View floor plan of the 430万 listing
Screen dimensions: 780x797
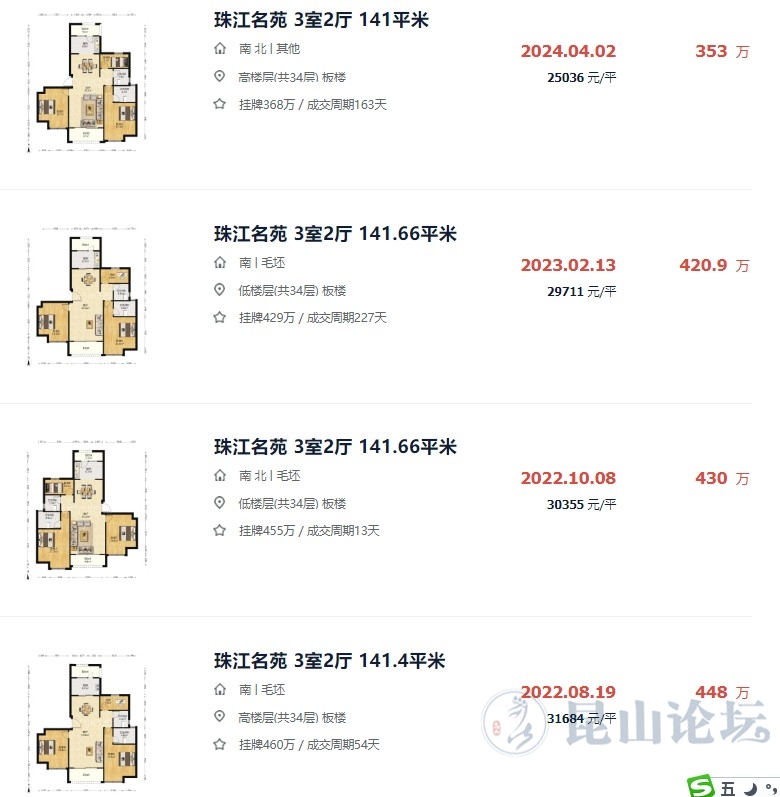[86, 510]
